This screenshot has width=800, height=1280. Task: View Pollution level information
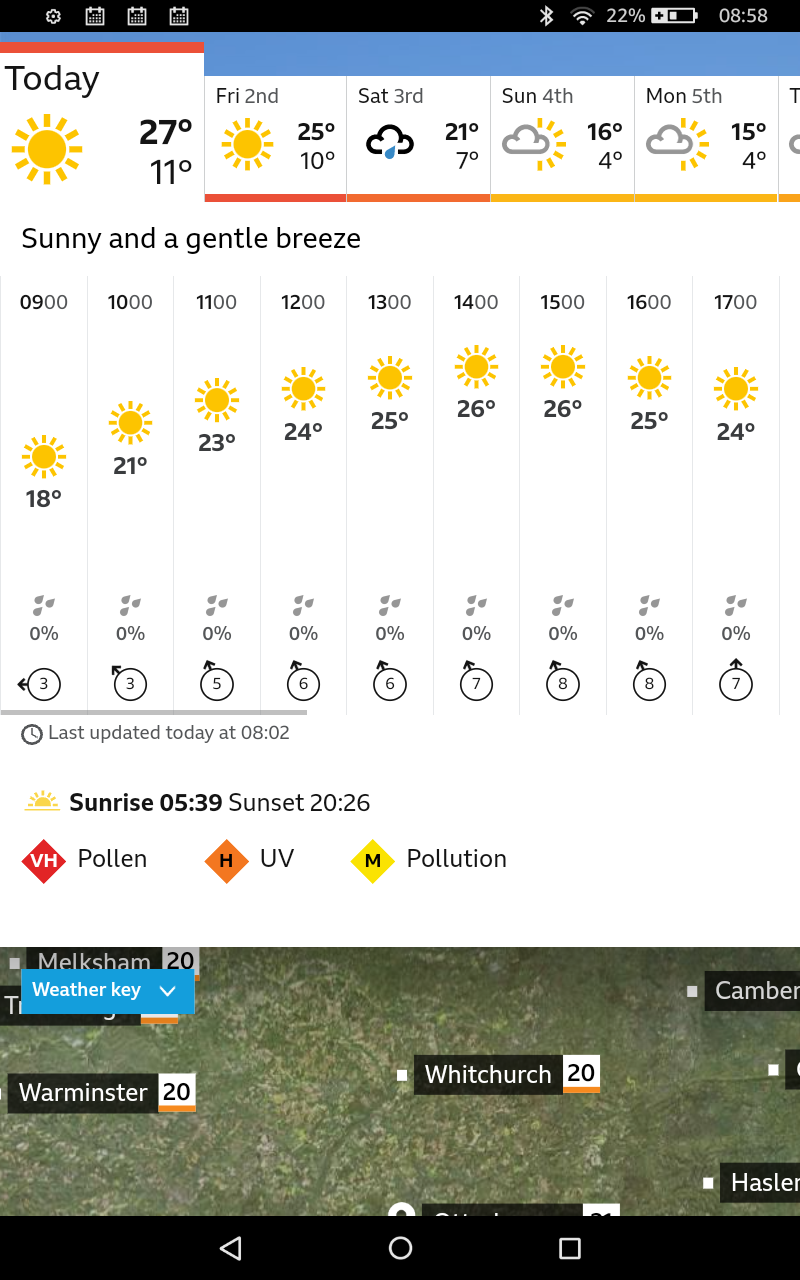(429, 859)
